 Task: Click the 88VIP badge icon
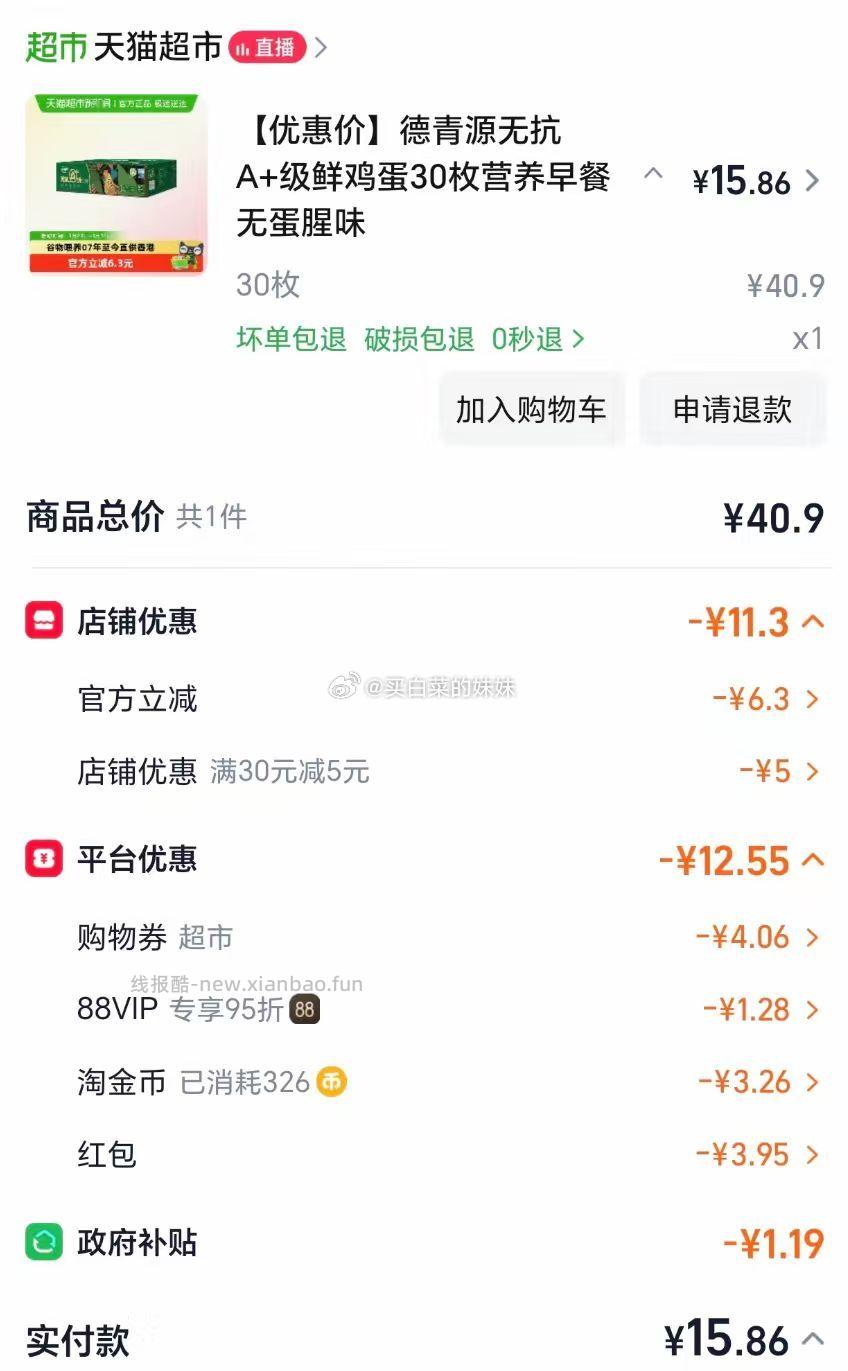point(303,1011)
